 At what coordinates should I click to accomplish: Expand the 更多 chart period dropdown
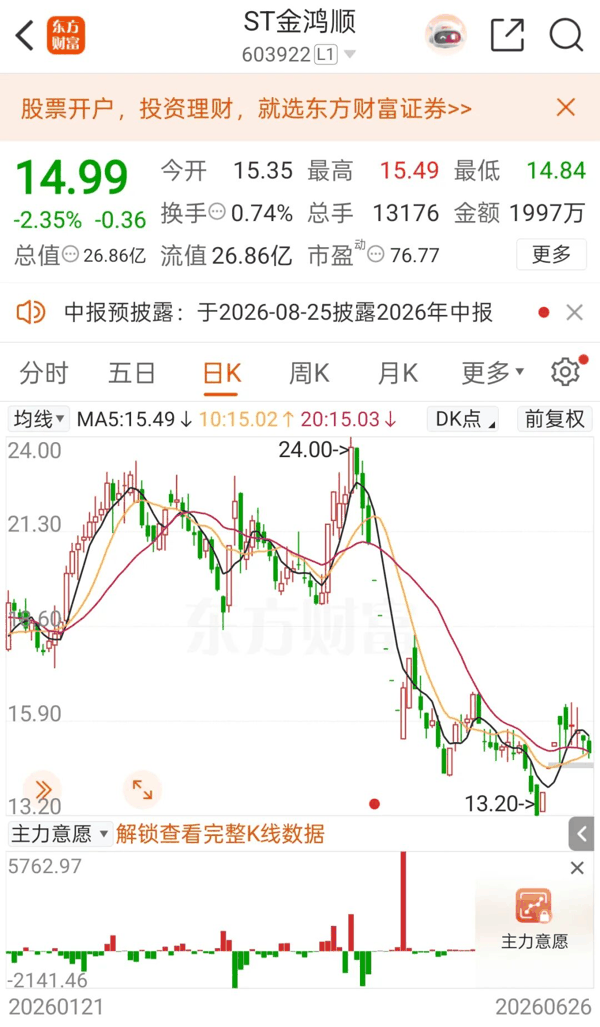click(493, 373)
